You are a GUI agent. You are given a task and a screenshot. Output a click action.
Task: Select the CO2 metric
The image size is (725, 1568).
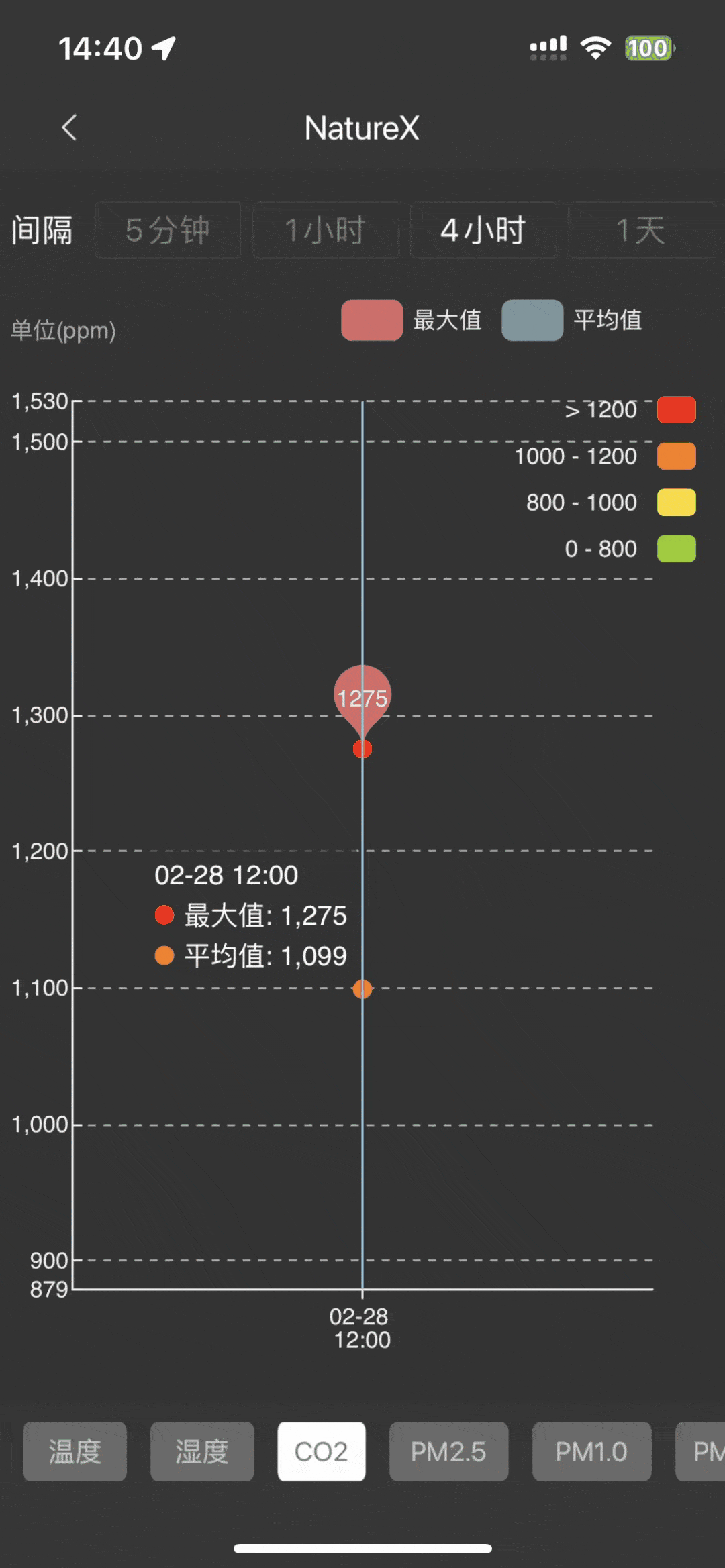pyautogui.click(x=322, y=1451)
